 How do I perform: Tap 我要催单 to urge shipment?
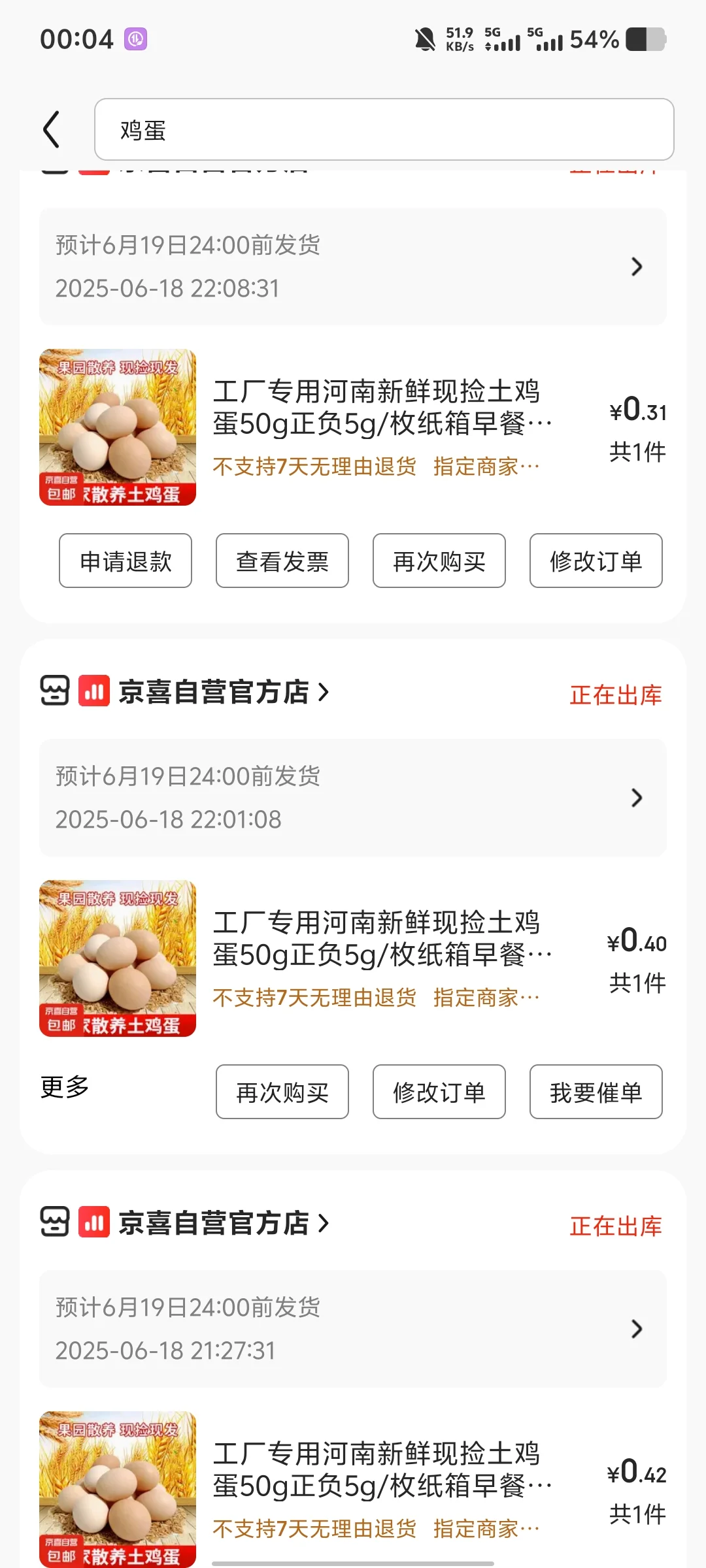coord(596,1092)
